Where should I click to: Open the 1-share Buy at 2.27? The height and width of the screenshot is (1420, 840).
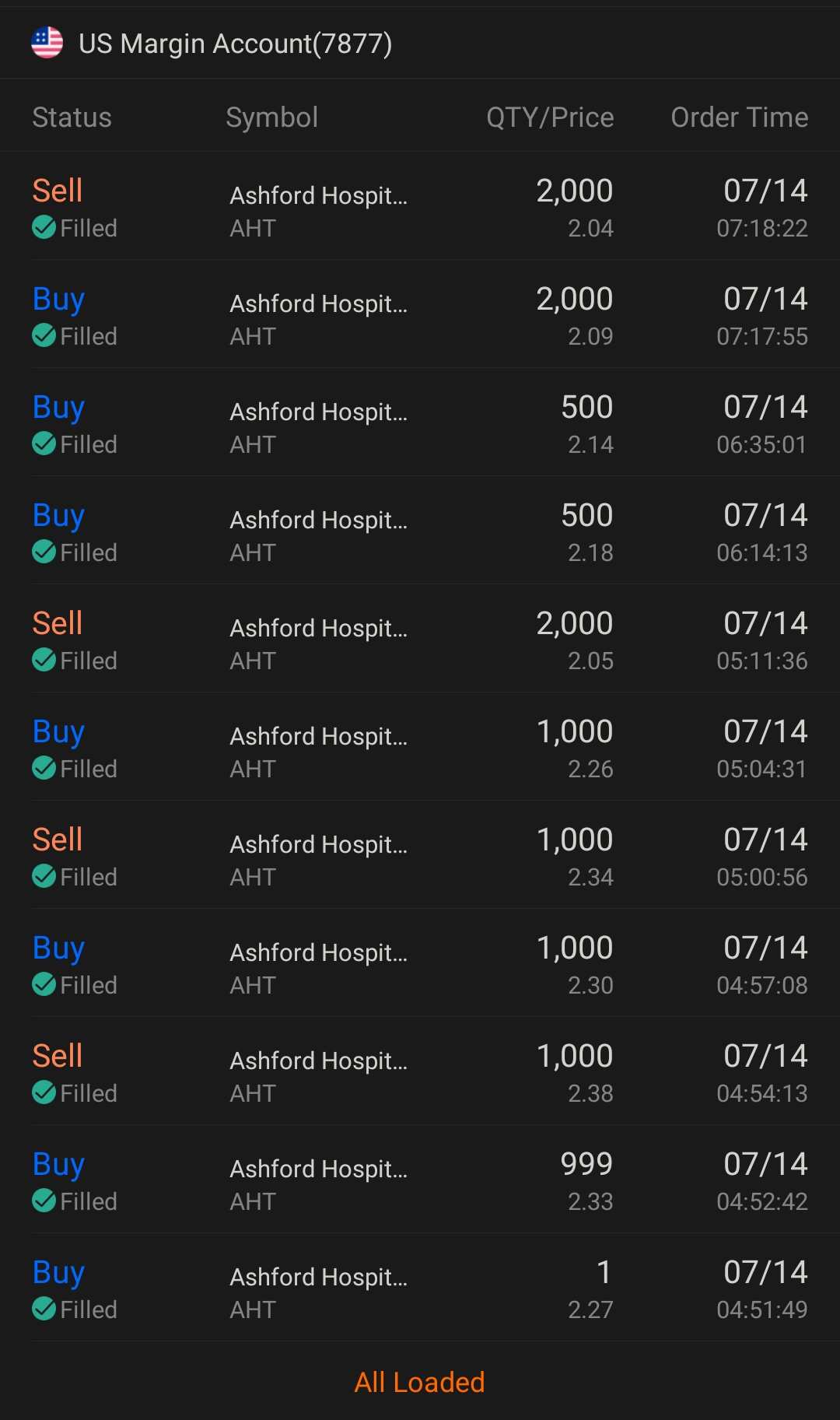[420, 1288]
